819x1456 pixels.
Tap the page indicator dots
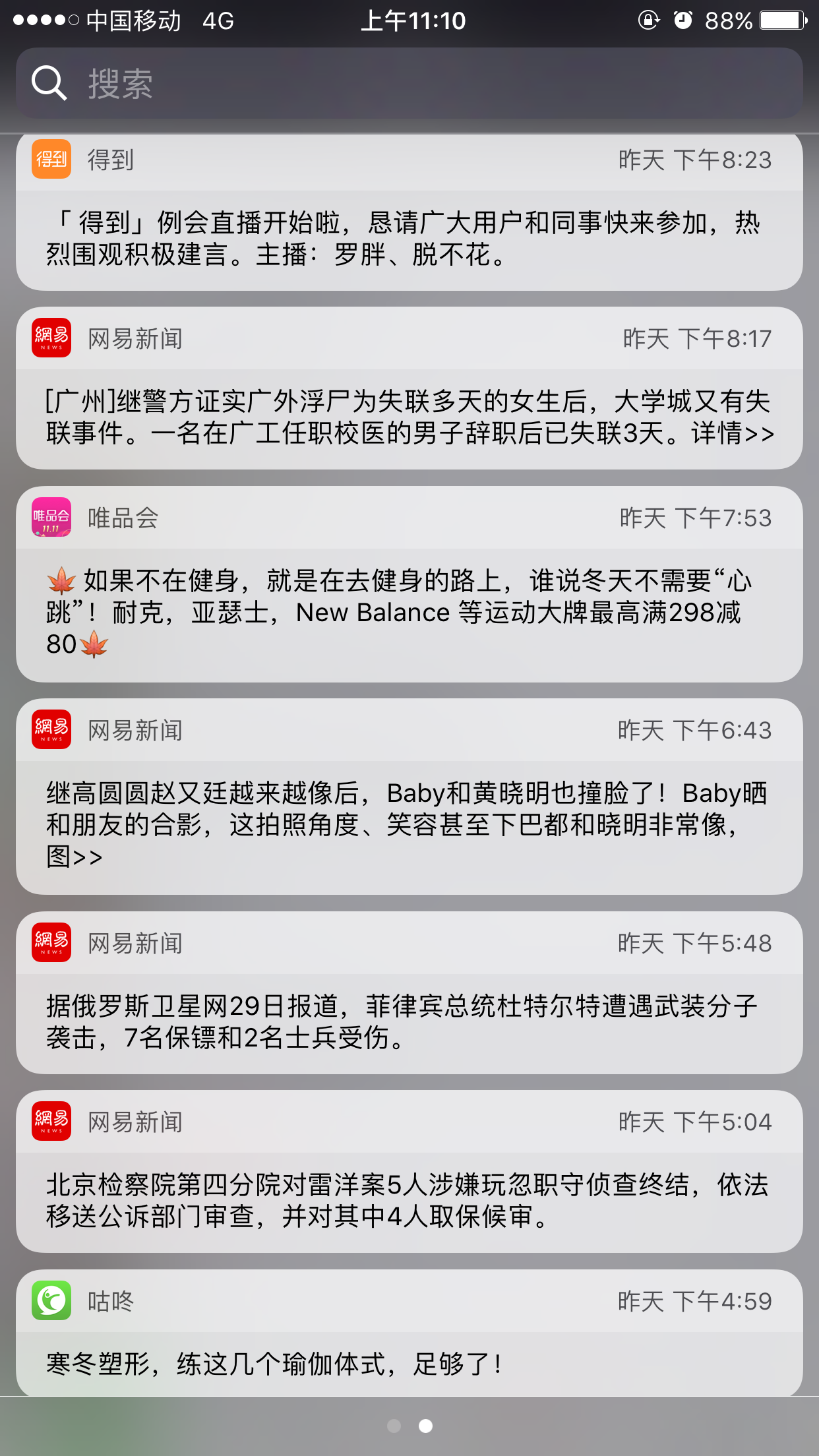point(409,1426)
